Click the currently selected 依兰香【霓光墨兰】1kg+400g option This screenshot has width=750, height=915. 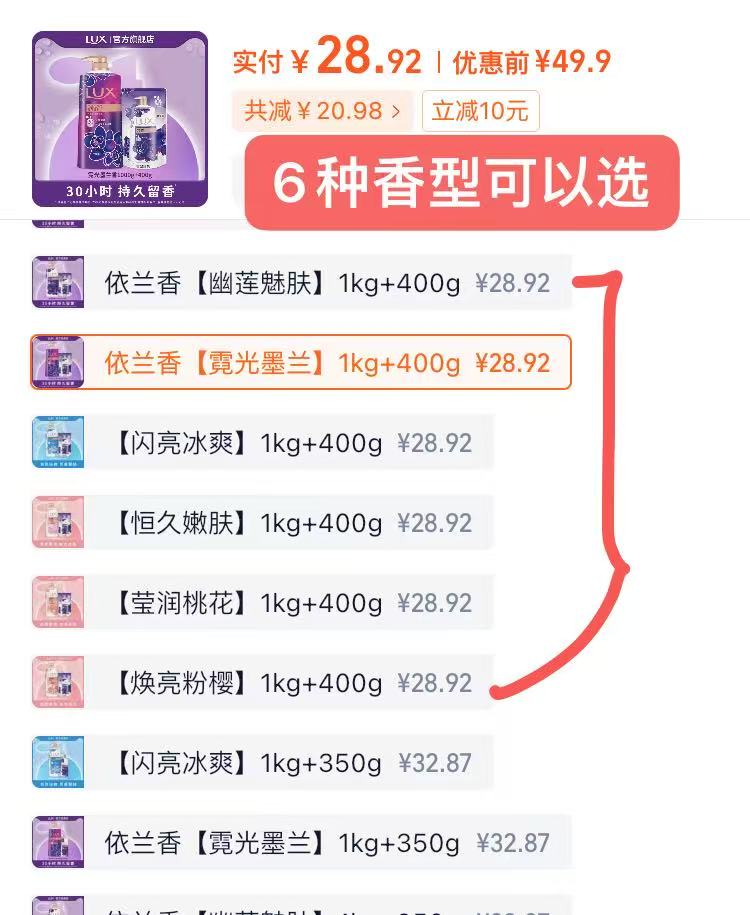click(300, 363)
